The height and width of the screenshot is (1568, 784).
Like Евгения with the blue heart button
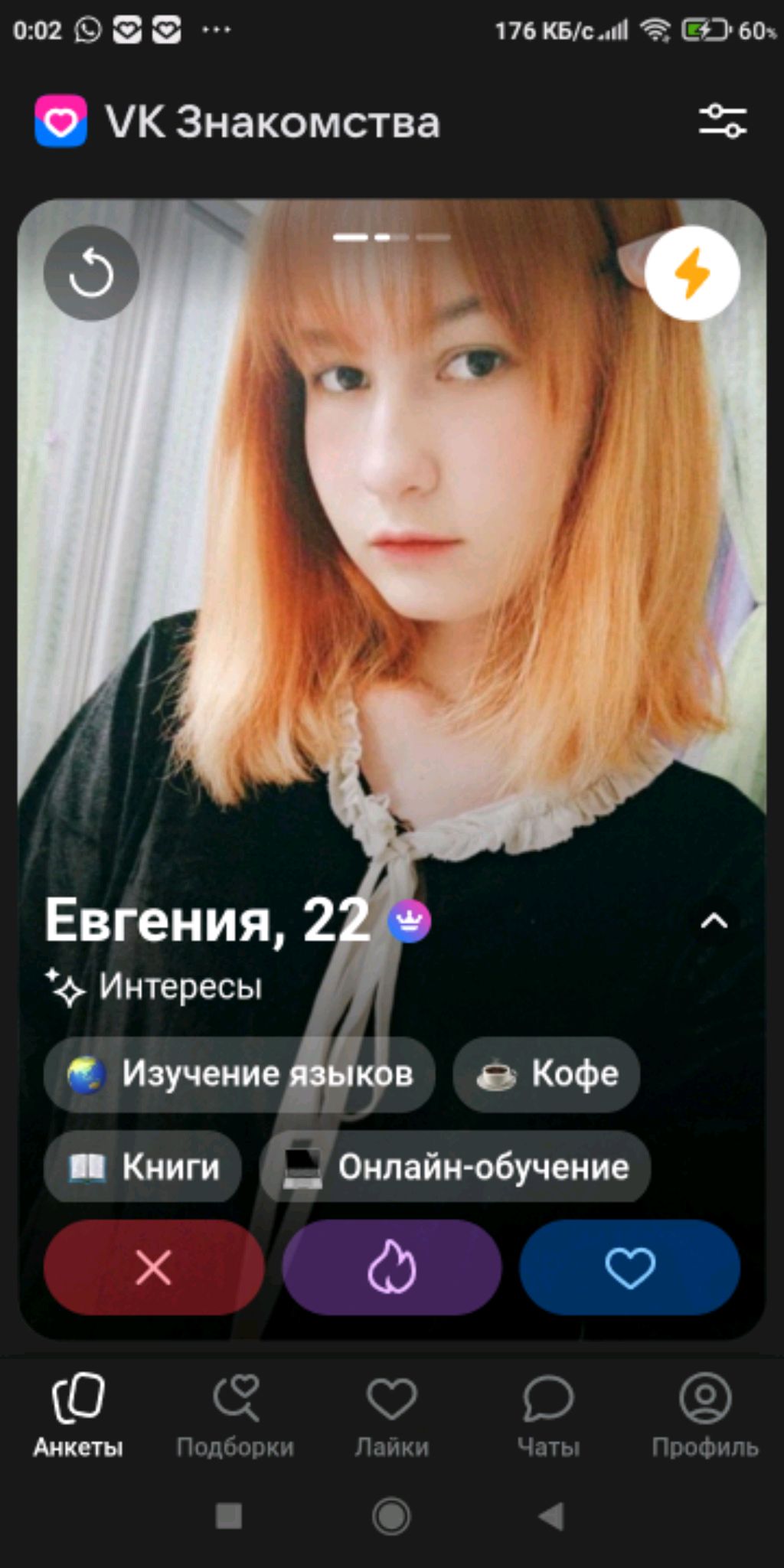(x=629, y=1268)
